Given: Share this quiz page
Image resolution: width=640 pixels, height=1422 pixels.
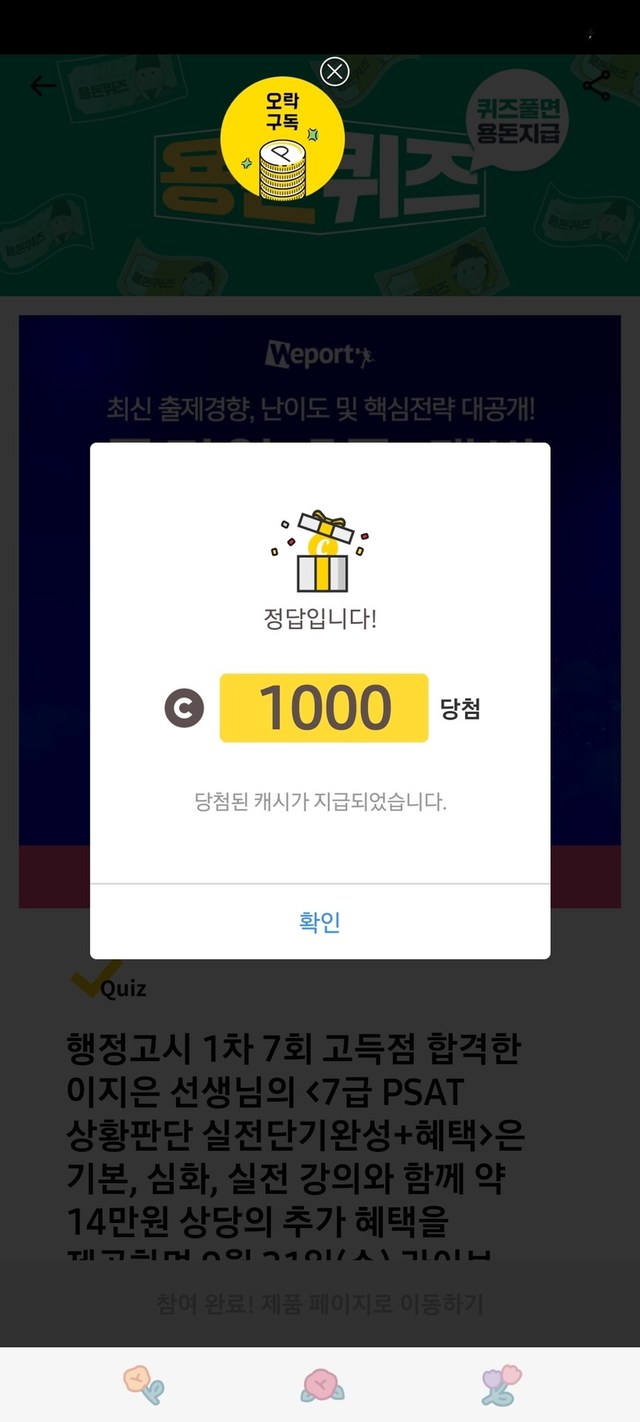Looking at the screenshot, I should pos(596,86).
